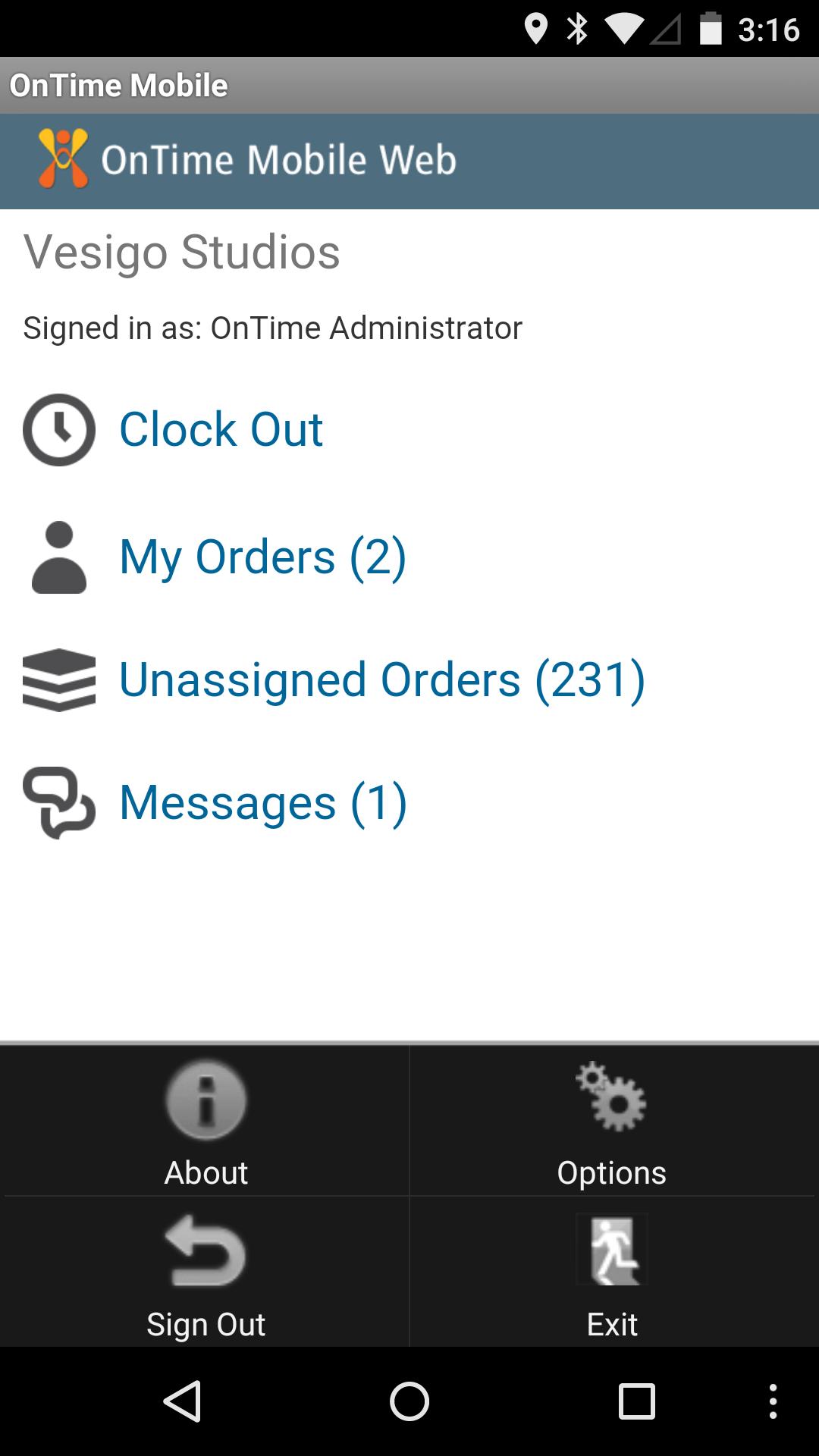This screenshot has height=1456, width=819.
Task: Tap the exit door icon above Exit
Action: 611,1250
